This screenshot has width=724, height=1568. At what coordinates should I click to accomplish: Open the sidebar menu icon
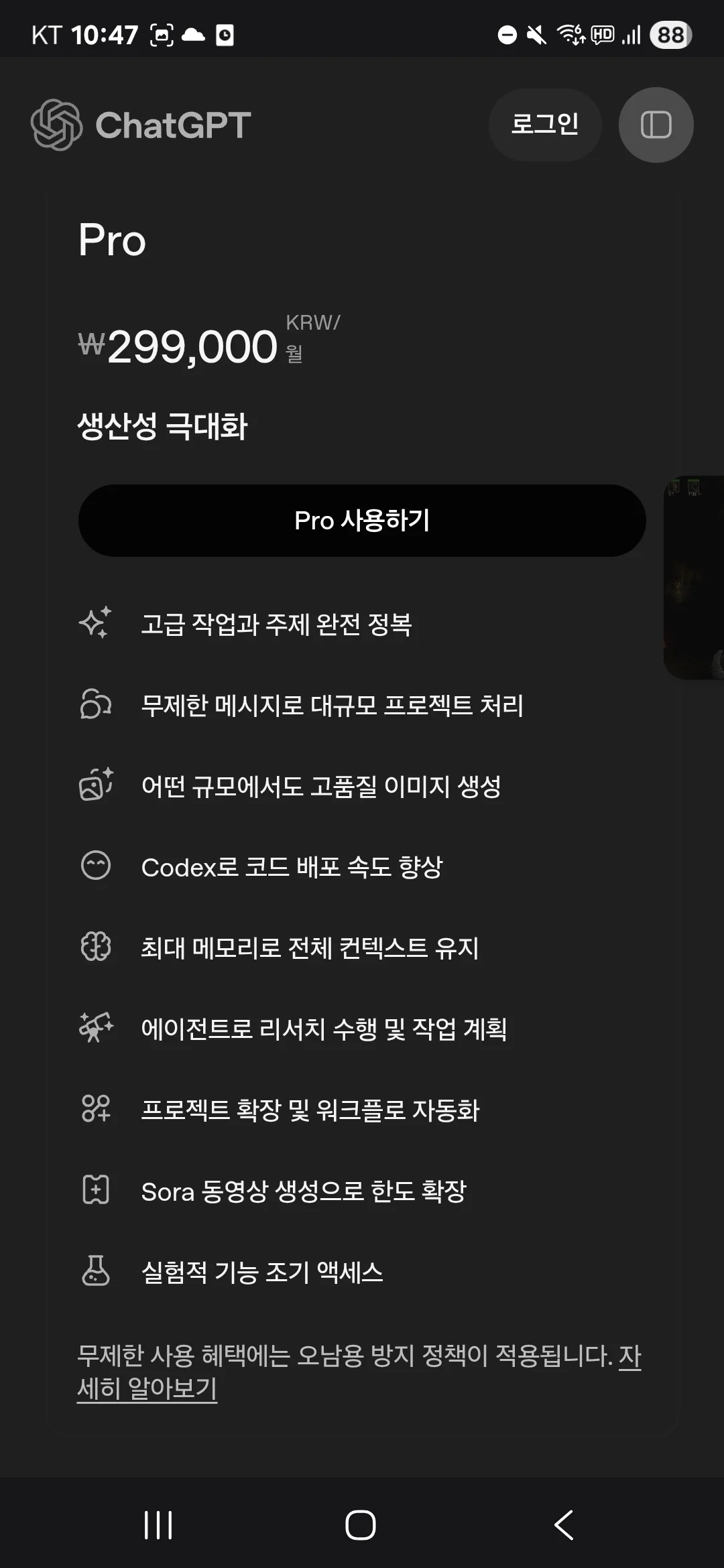pyautogui.click(x=656, y=125)
